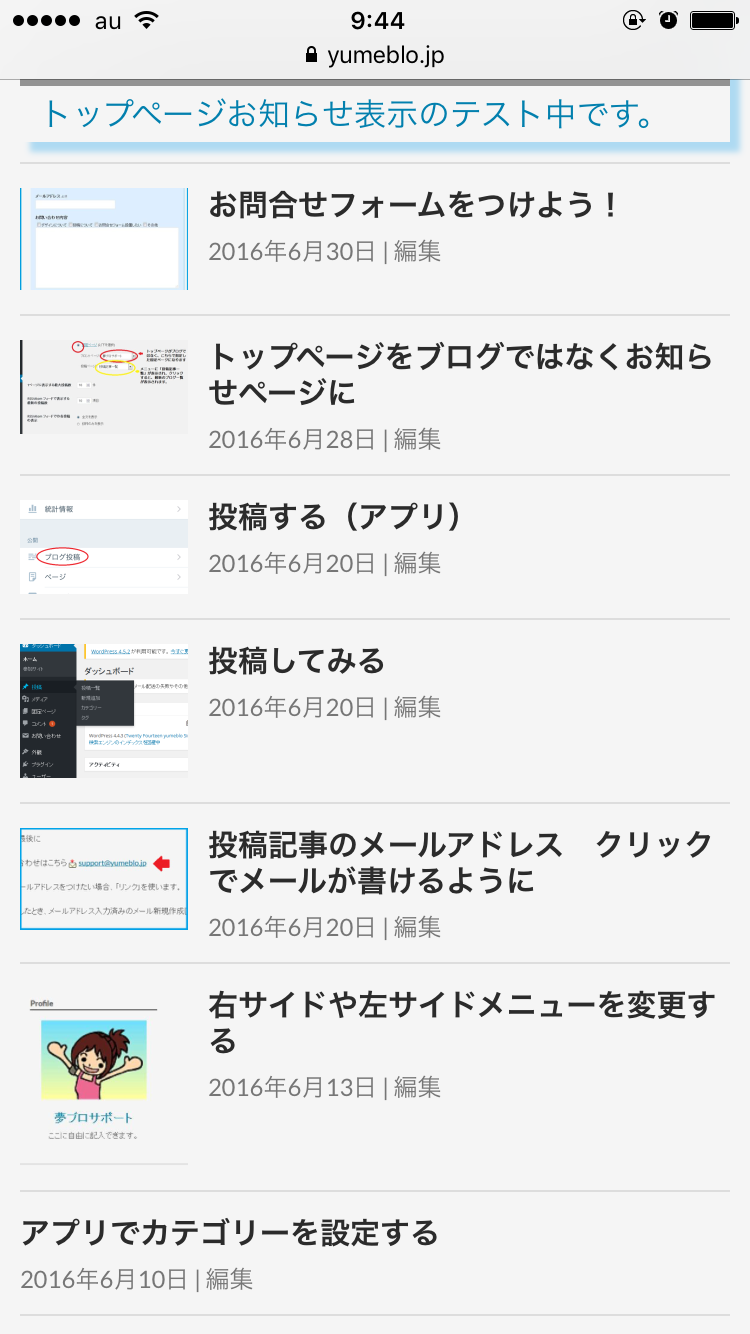Tap the dashboard thumbnail for 投稿してみる
Screen dimensions: 750x1334
point(104,711)
